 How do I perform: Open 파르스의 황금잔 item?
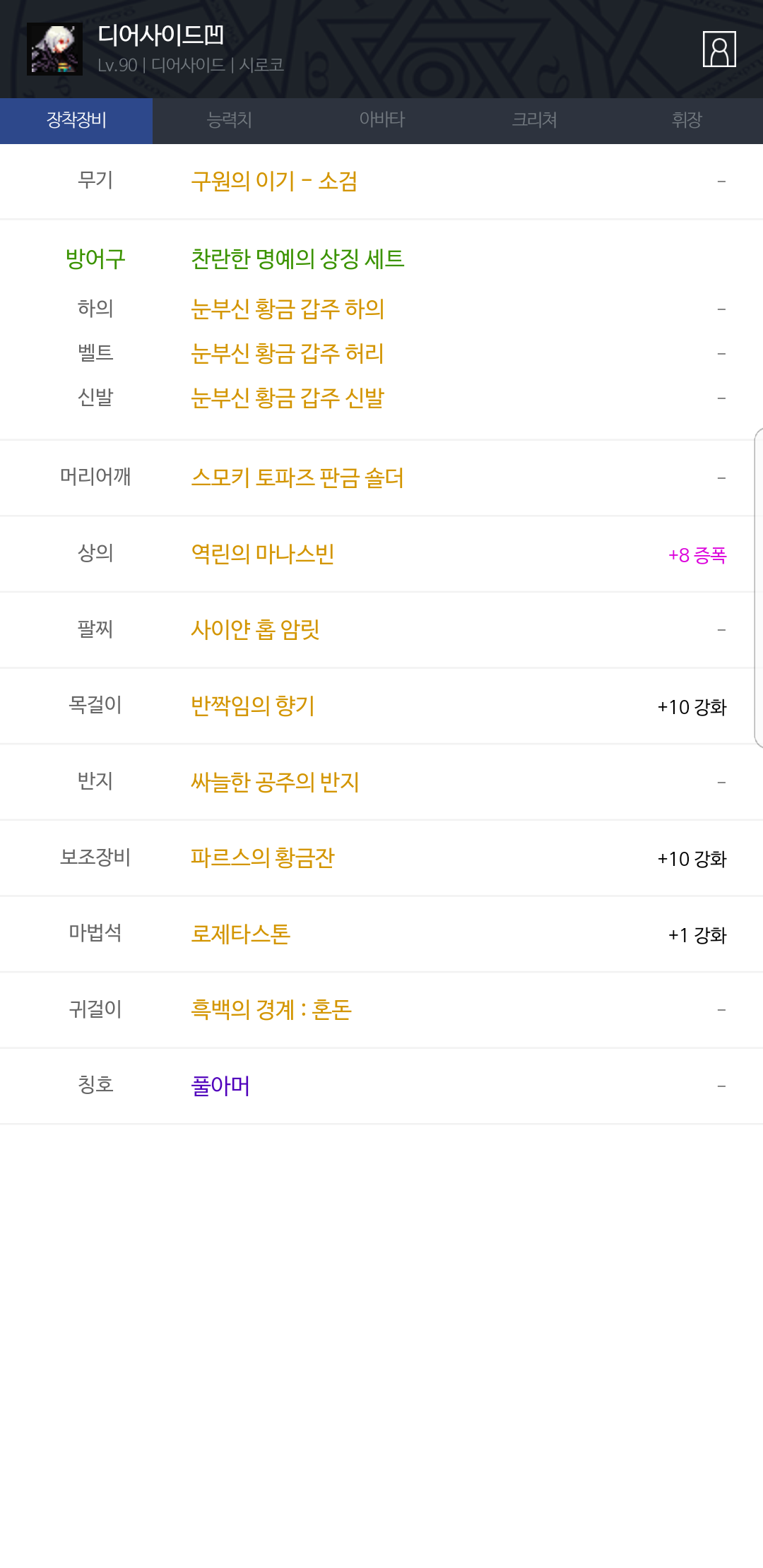263,857
